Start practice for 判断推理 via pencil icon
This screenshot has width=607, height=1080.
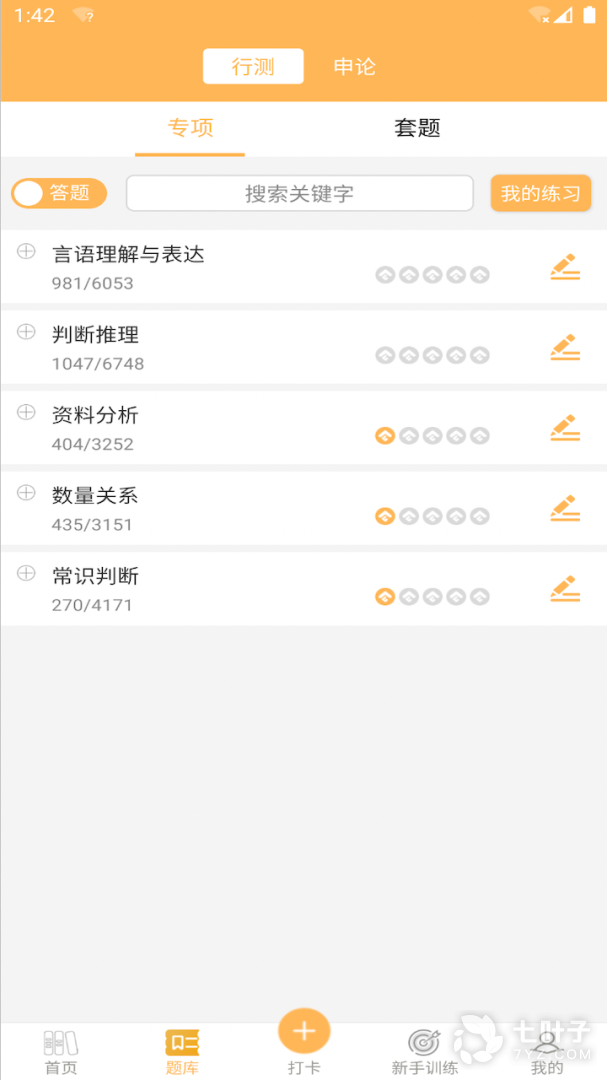pos(565,347)
